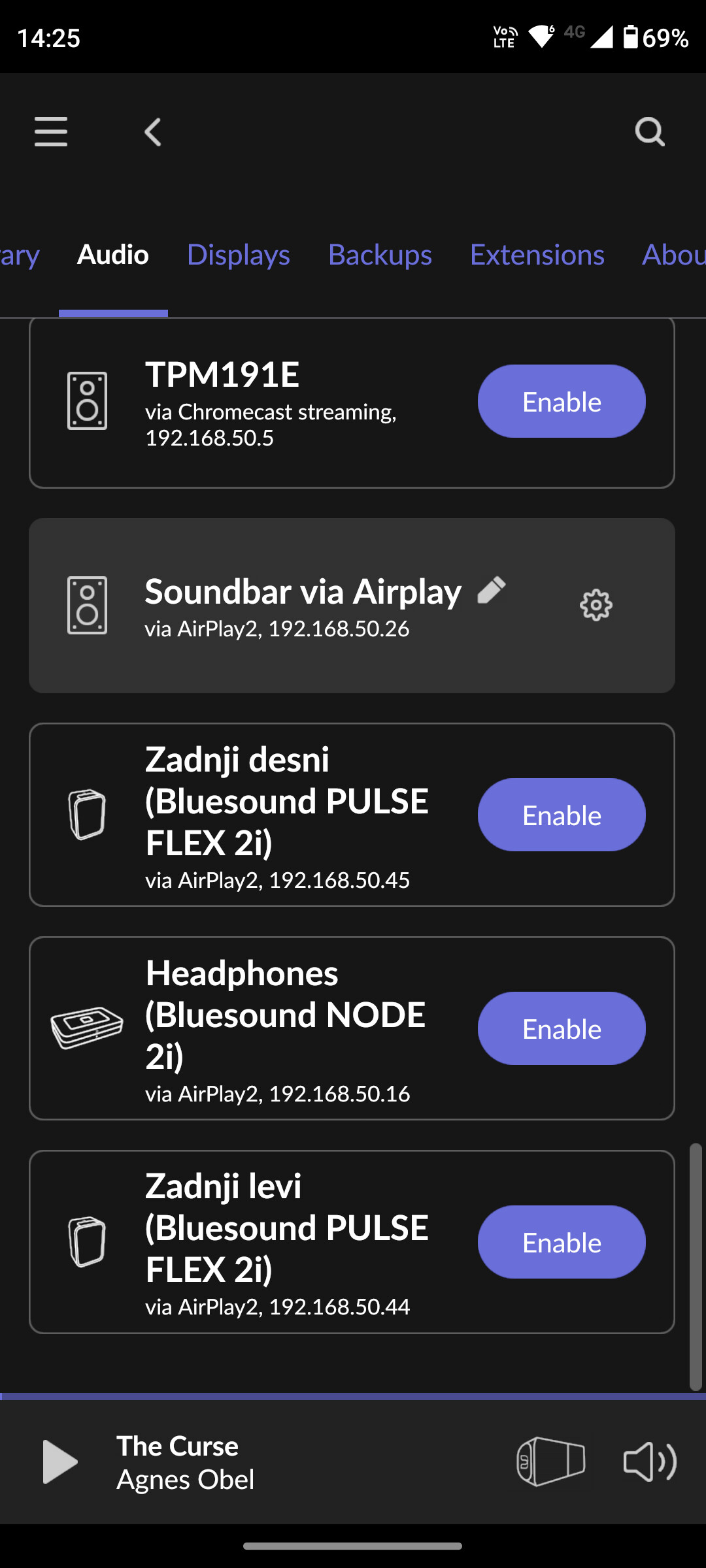Image resolution: width=706 pixels, height=1568 pixels.
Task: Enable the TPM191E Chromecast device
Action: [562, 401]
